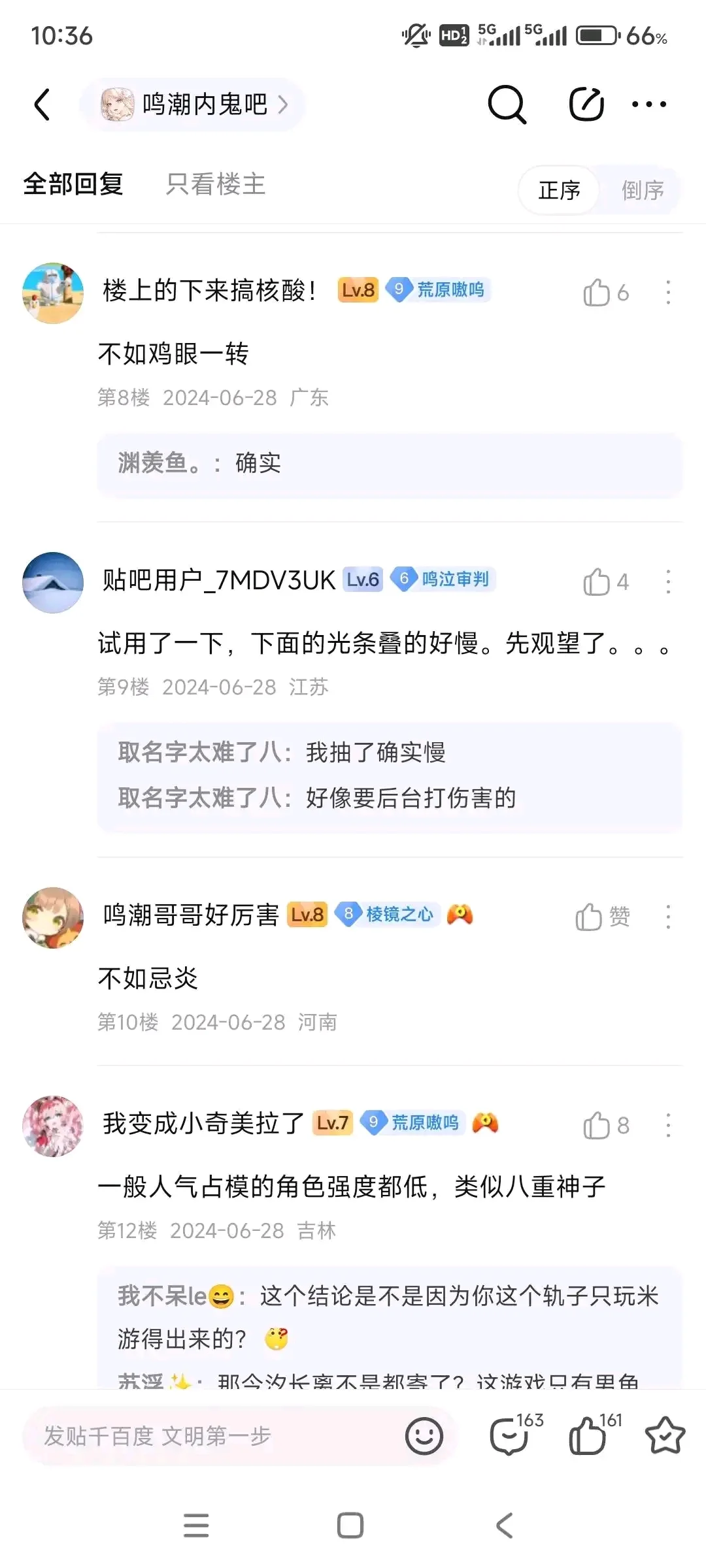Open more options for the 第8楼 comment
Image resolution: width=706 pixels, height=1568 pixels.
coord(667,293)
